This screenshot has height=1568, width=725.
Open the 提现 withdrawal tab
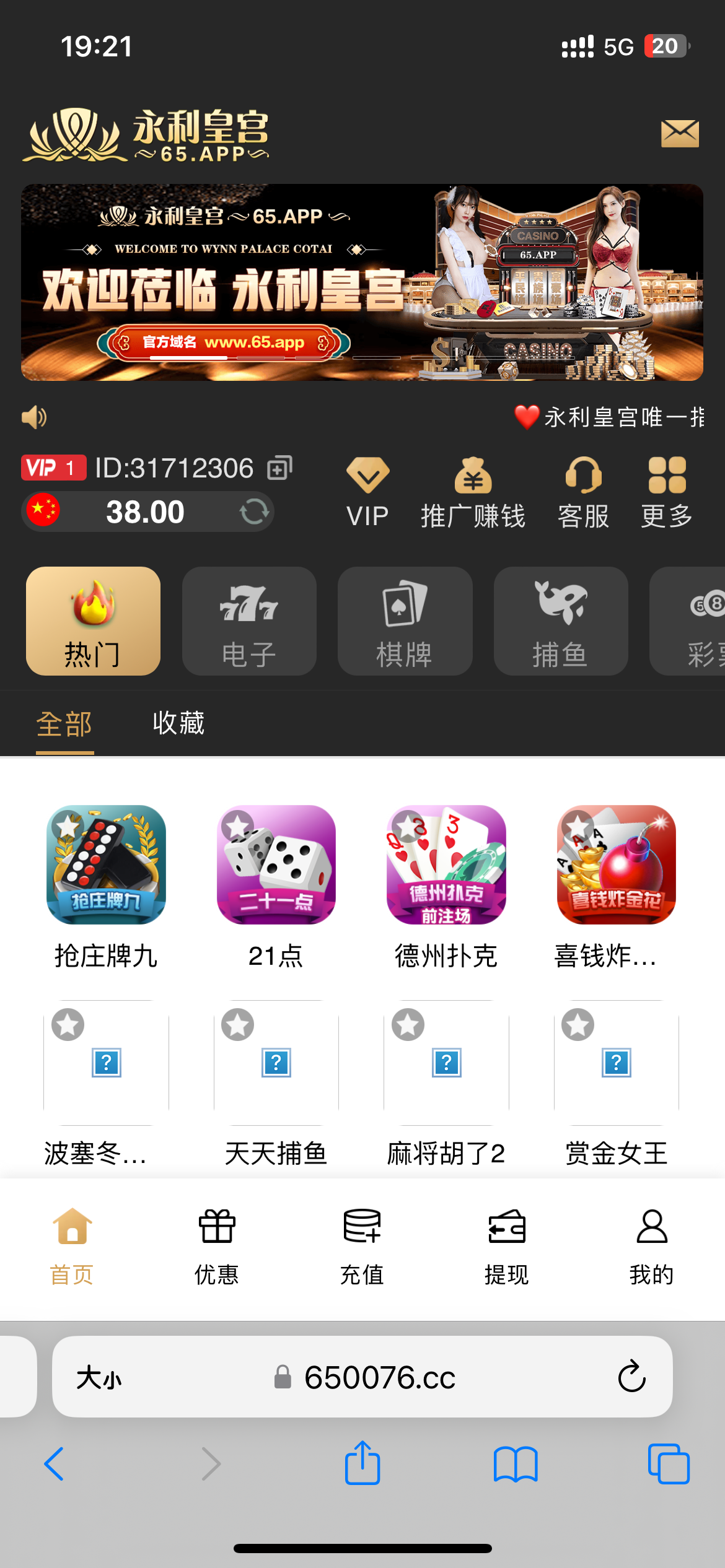[x=507, y=1246]
